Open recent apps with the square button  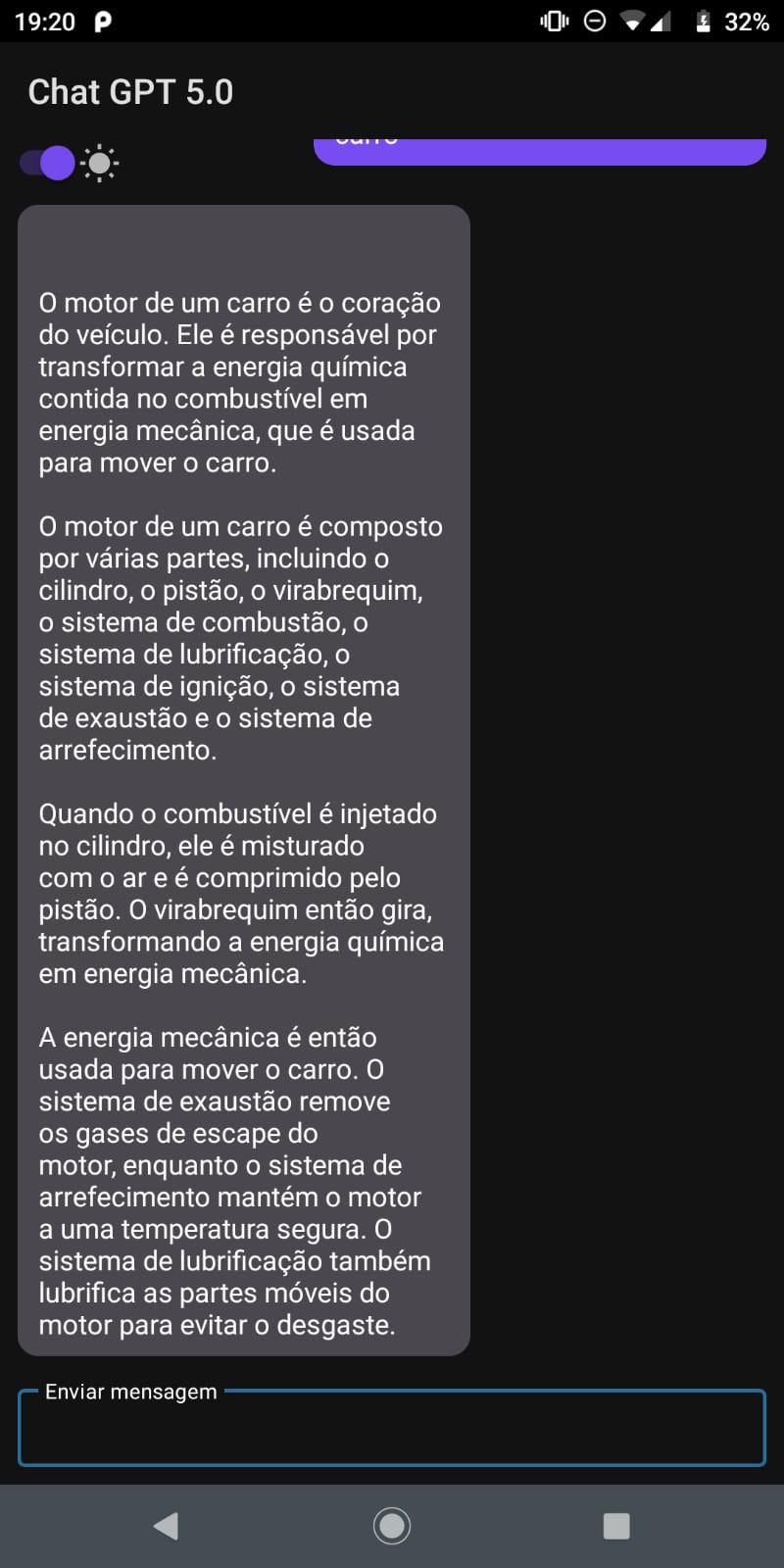click(x=616, y=1525)
